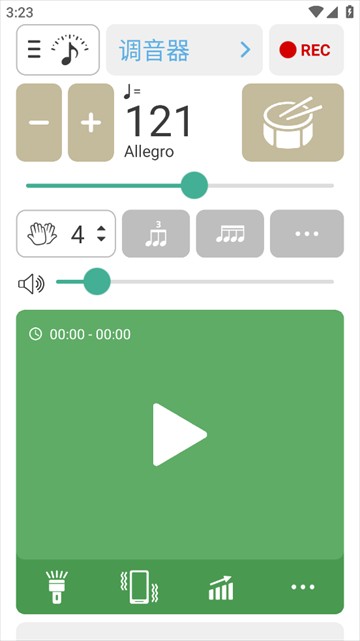Toggle the flashlight beat indicator

(57, 587)
